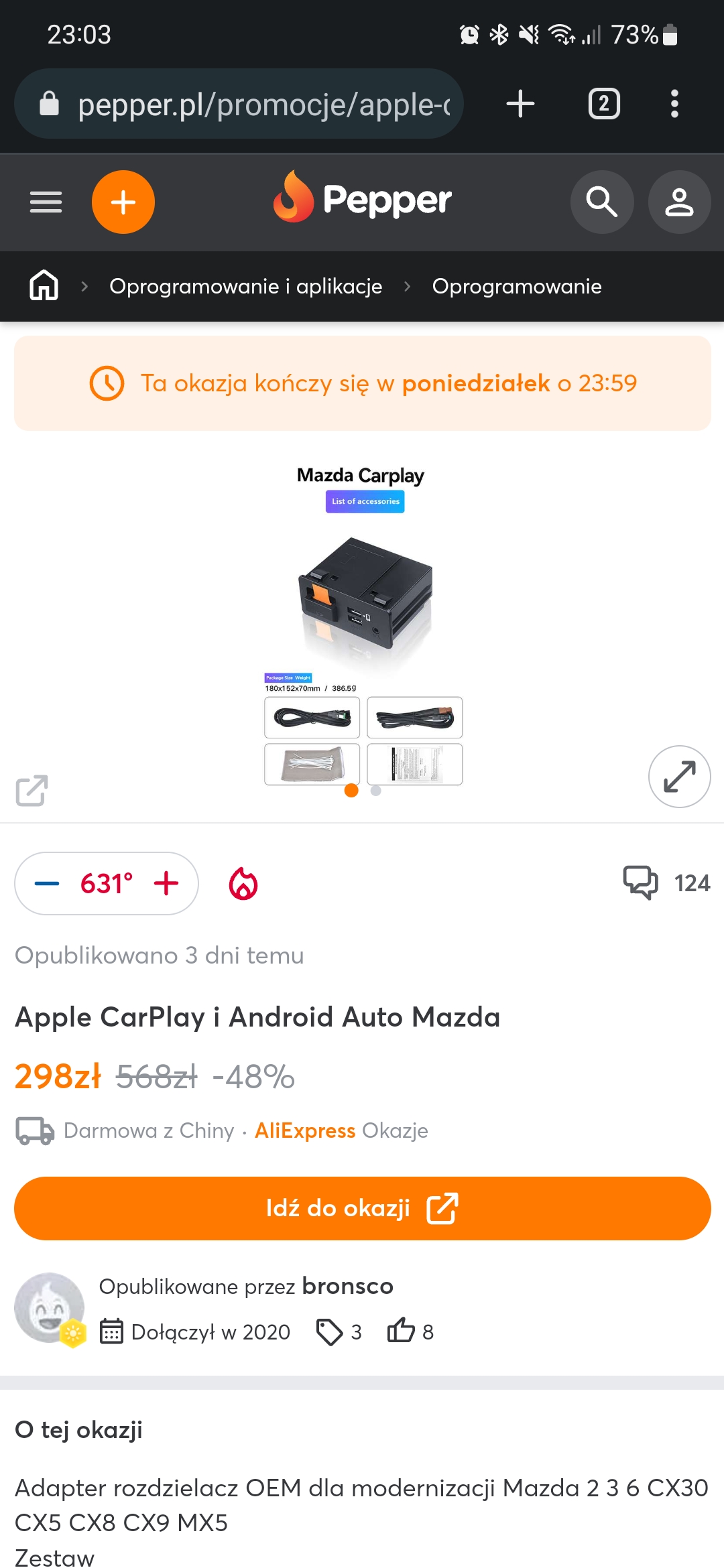
Task: Tap the Idź do okazji button
Action: pos(362,1208)
